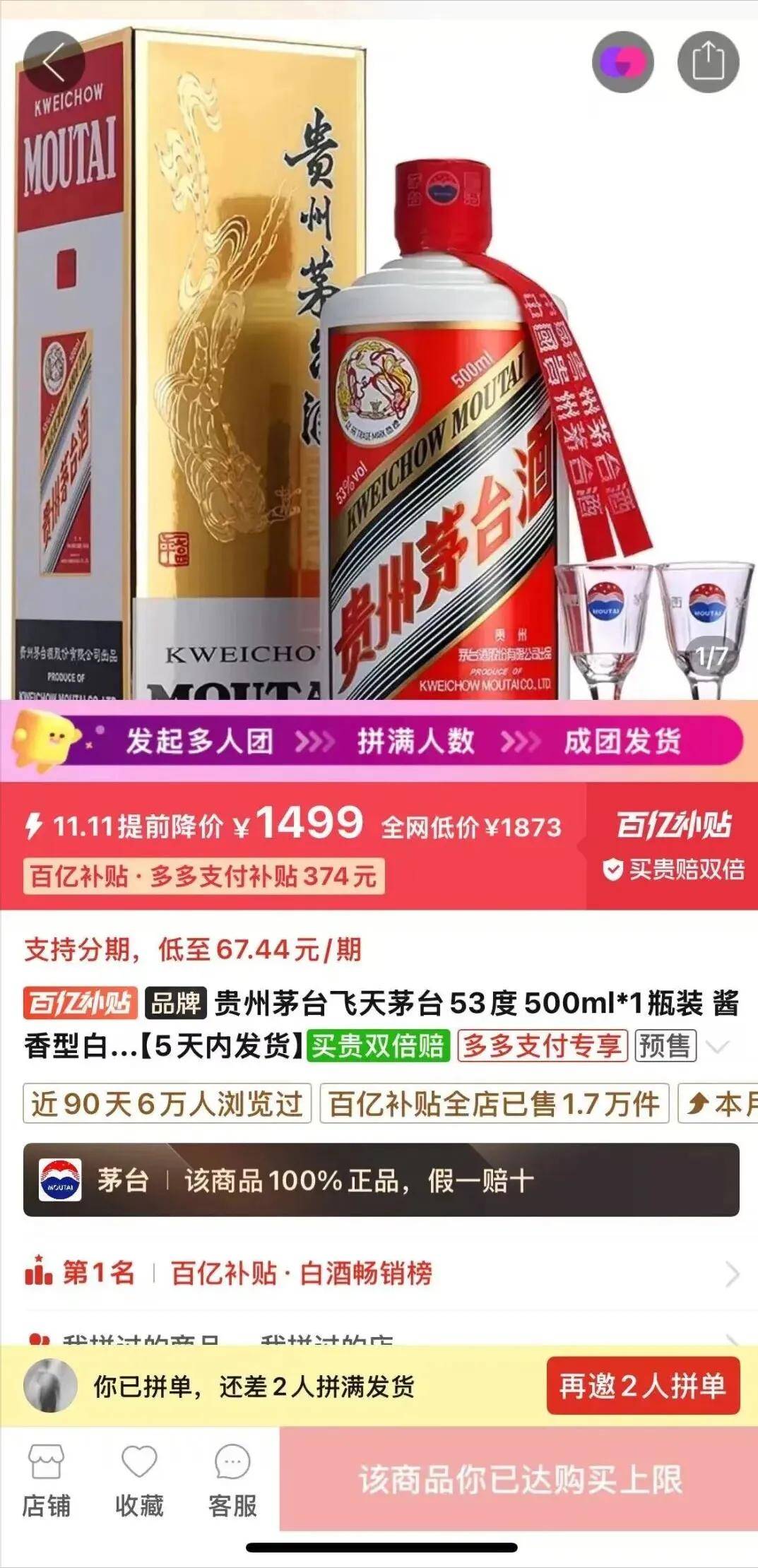Invite 2 more people via 再邀2人拼单
The image size is (758, 1568).
pyautogui.click(x=642, y=1386)
